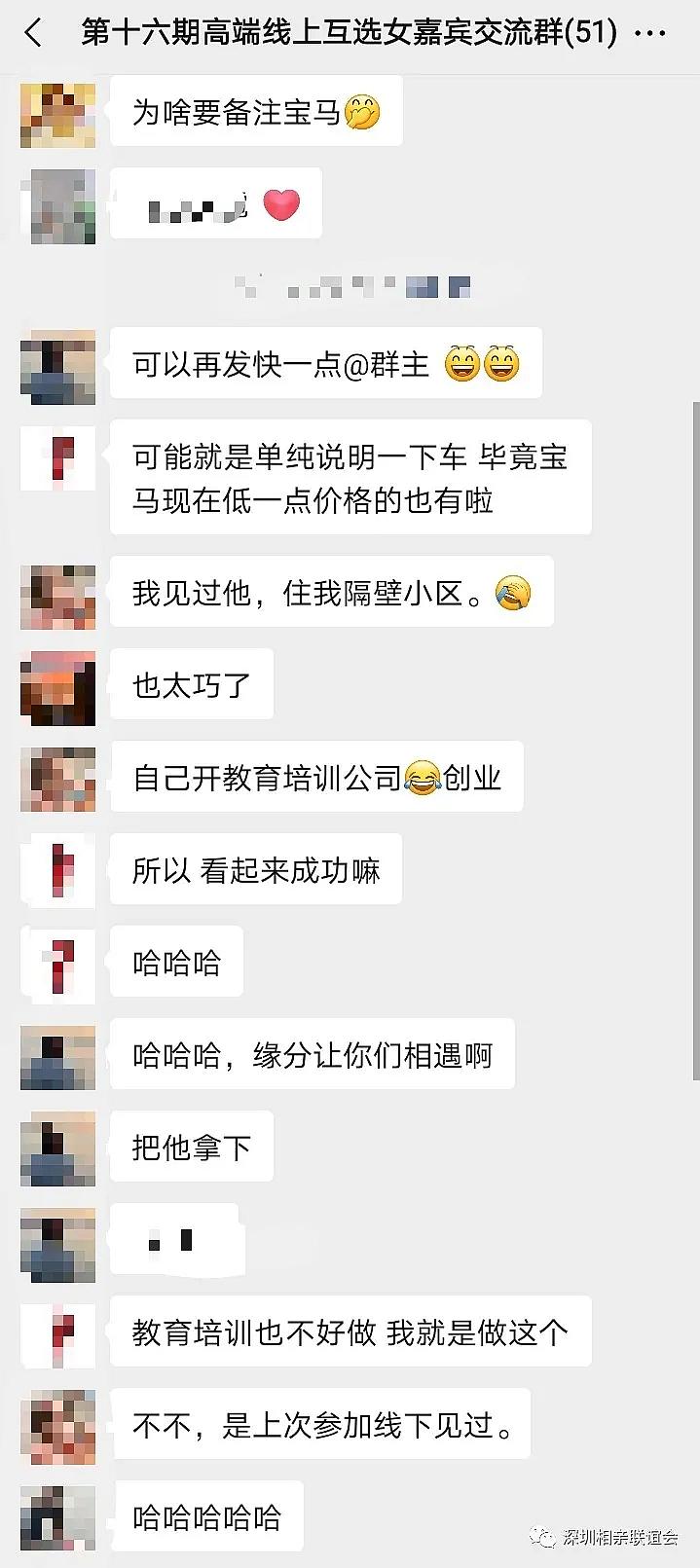Tap the avatar beside "也太巧了"
700x1568 pixels.
58,687
